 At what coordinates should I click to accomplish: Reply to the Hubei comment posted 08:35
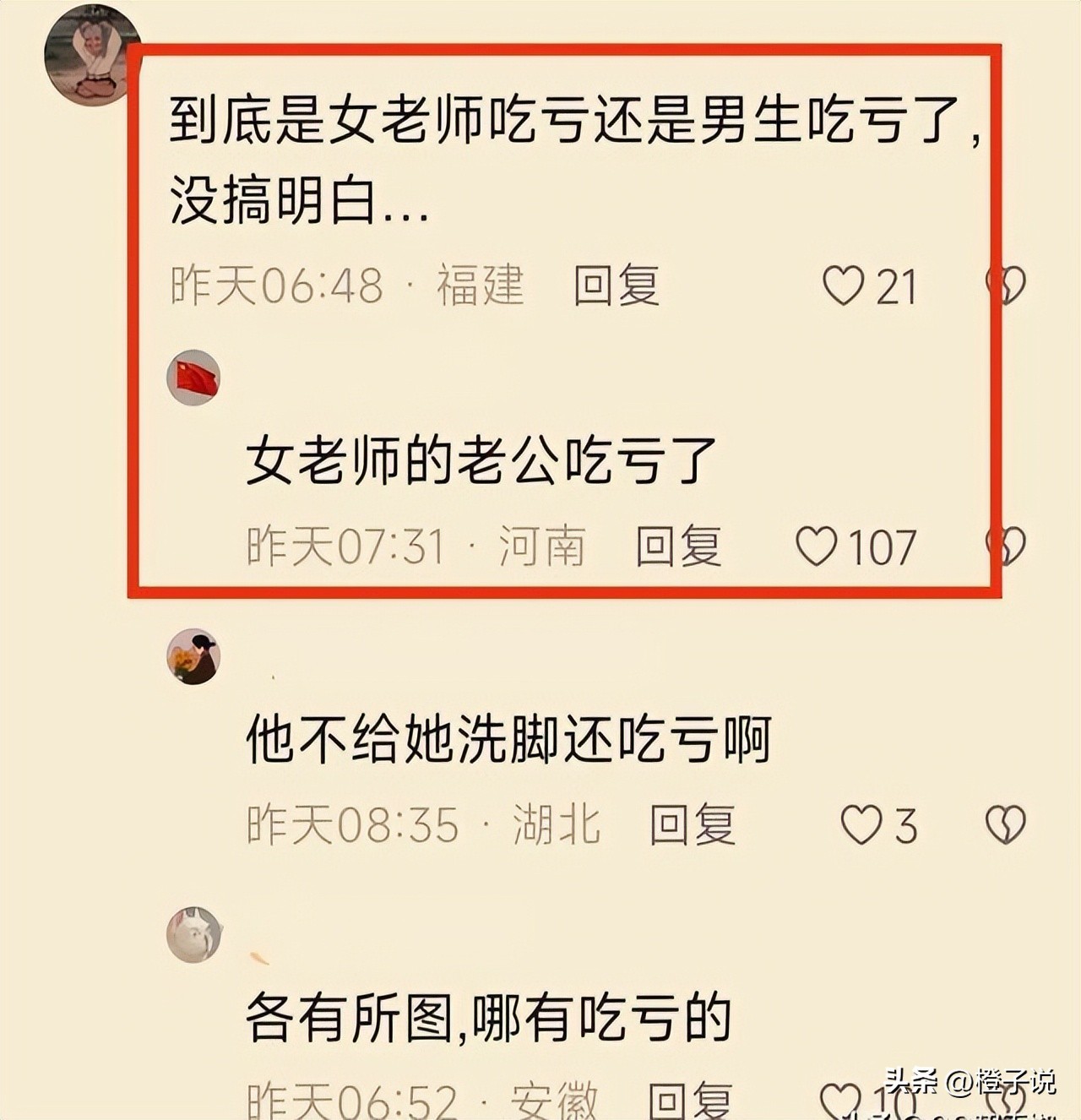[693, 824]
